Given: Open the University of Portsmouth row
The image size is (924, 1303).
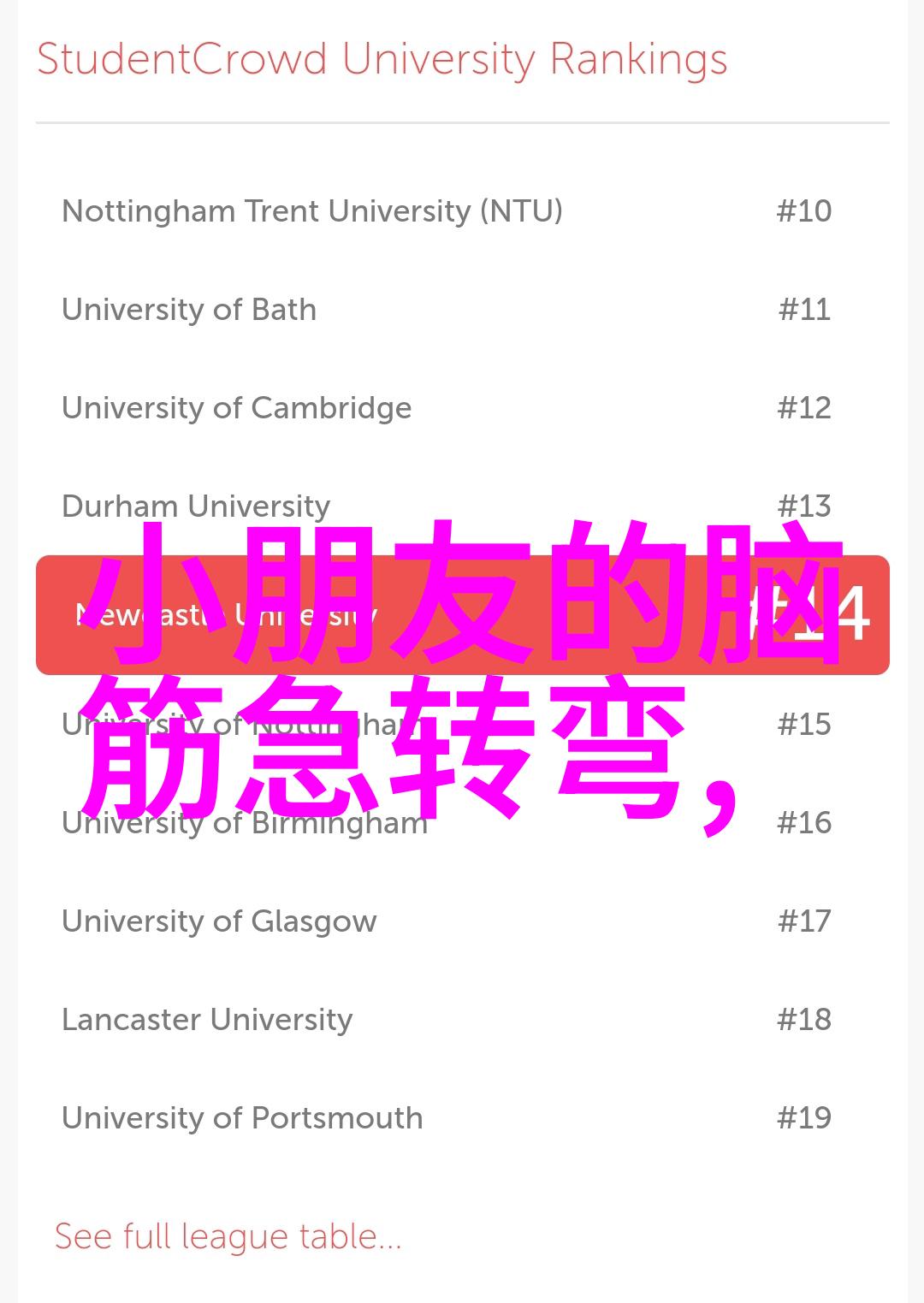Looking at the screenshot, I should pyautogui.click(x=242, y=1118).
